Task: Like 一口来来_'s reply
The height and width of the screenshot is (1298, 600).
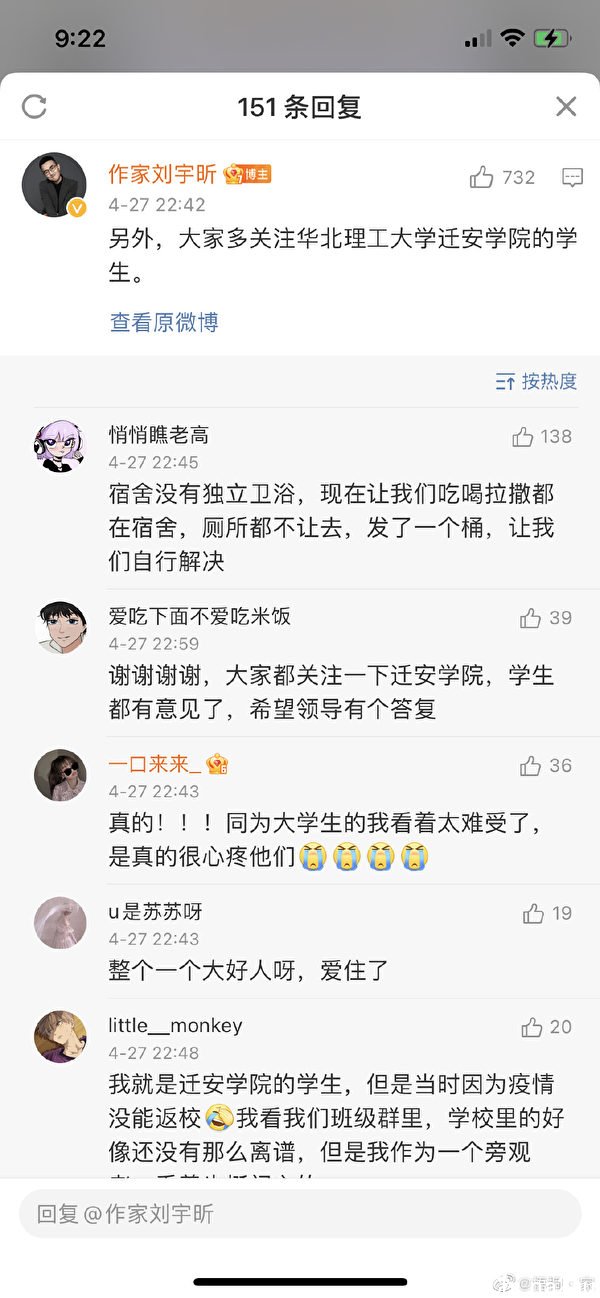Action: click(x=530, y=767)
